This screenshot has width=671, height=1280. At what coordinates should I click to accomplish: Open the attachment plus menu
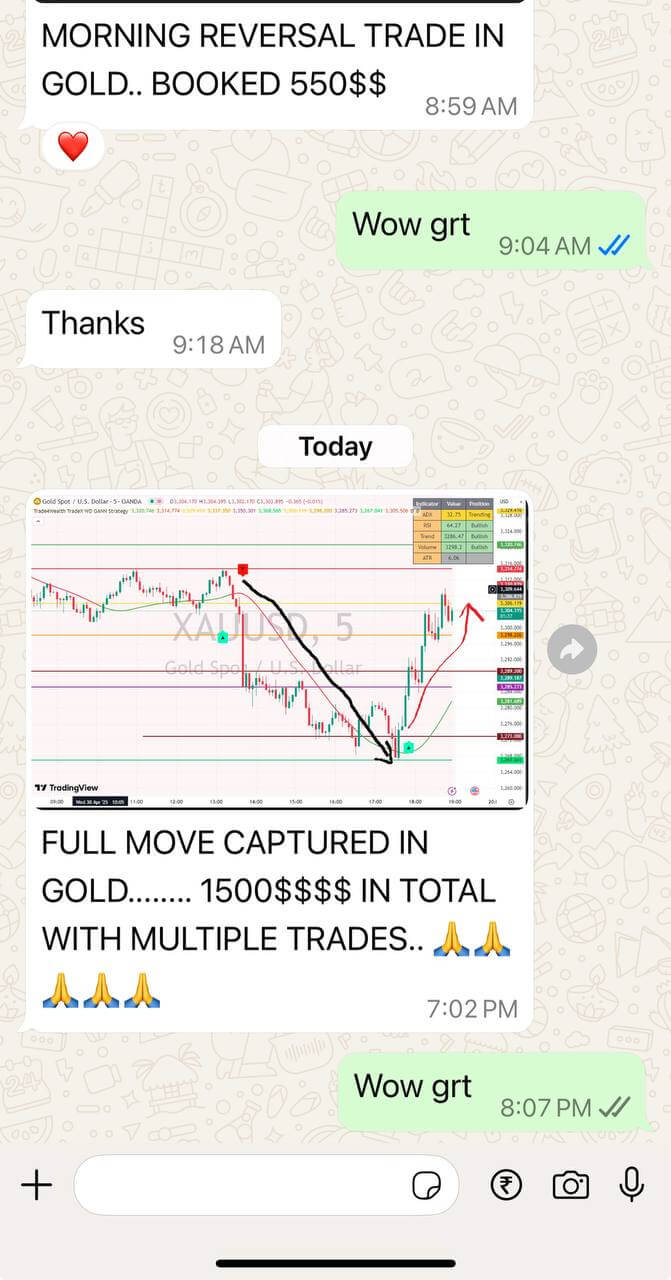pos(37,1186)
